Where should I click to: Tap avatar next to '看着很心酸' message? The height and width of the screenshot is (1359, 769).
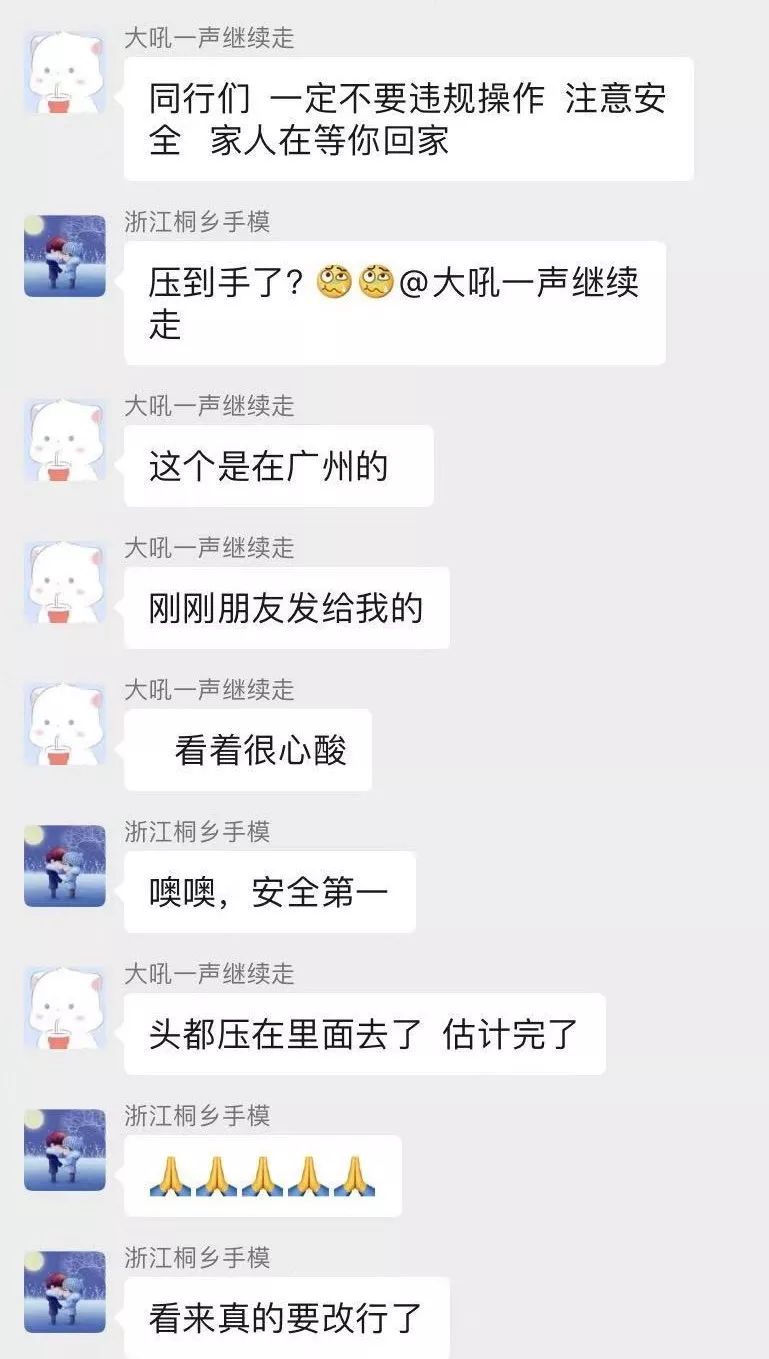point(65,724)
